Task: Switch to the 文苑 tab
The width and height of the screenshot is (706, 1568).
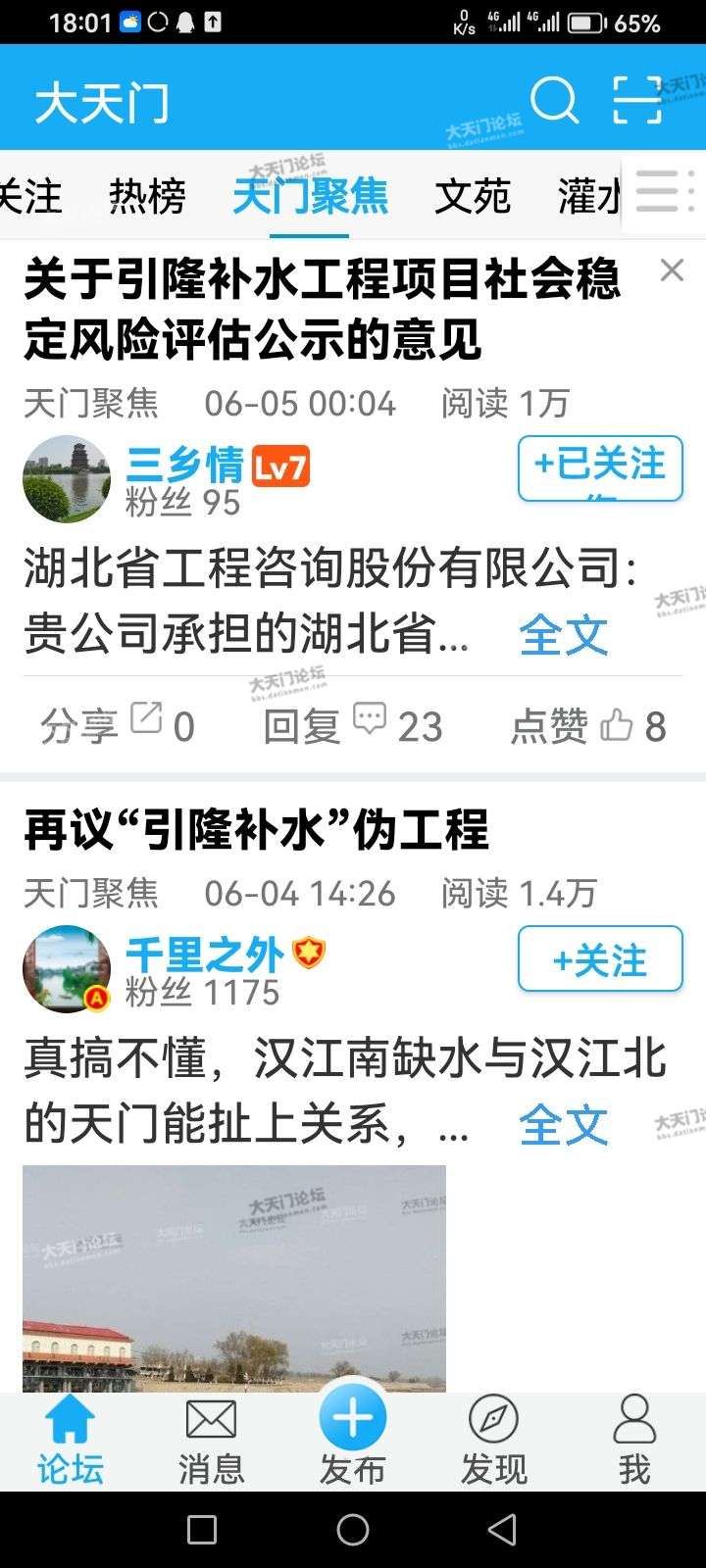Action: [473, 197]
